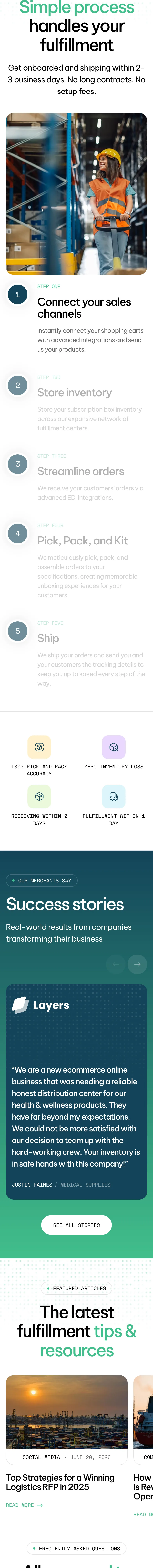Tap Read More under Logistics RFP article
The image size is (153, 1568).
[24, 1505]
